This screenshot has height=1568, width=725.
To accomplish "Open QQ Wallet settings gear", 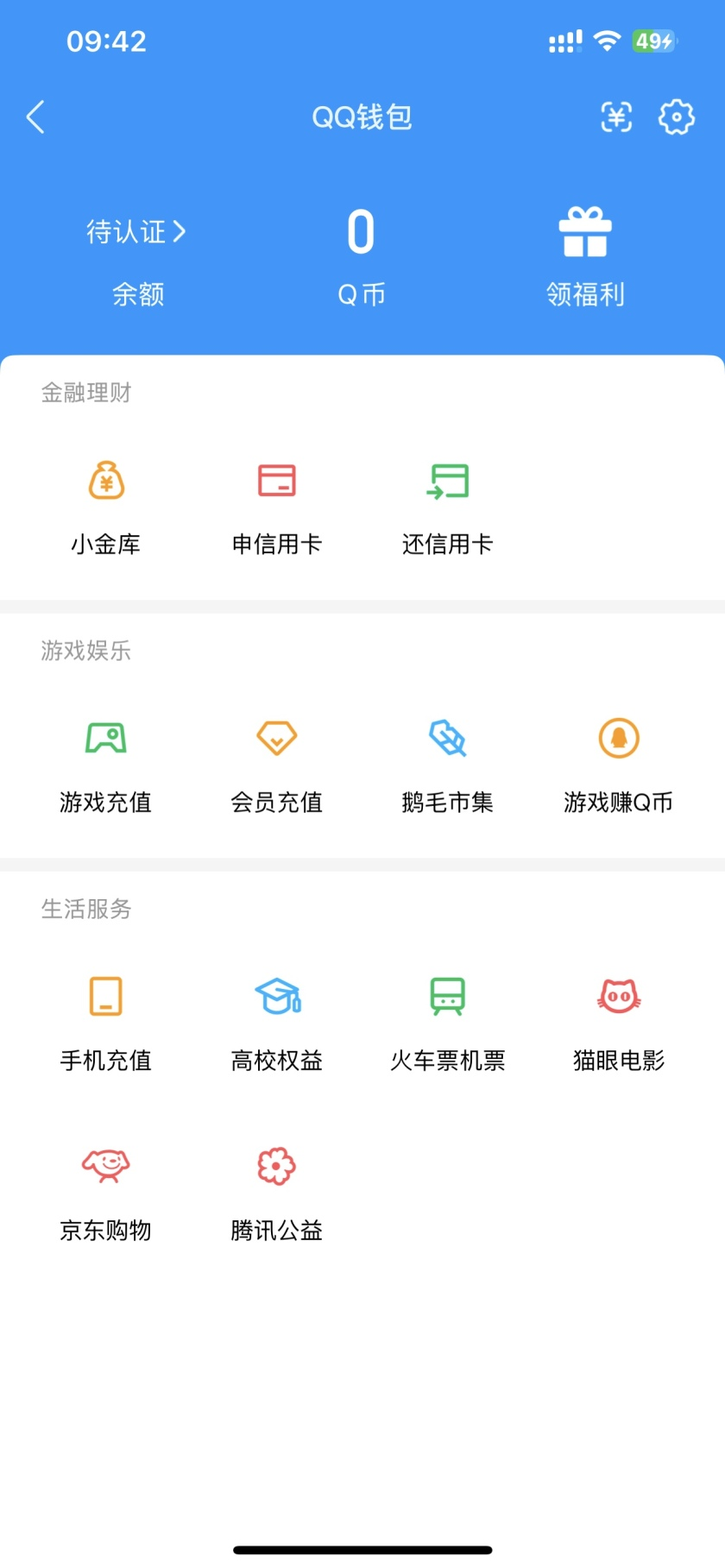I will coord(677,117).
